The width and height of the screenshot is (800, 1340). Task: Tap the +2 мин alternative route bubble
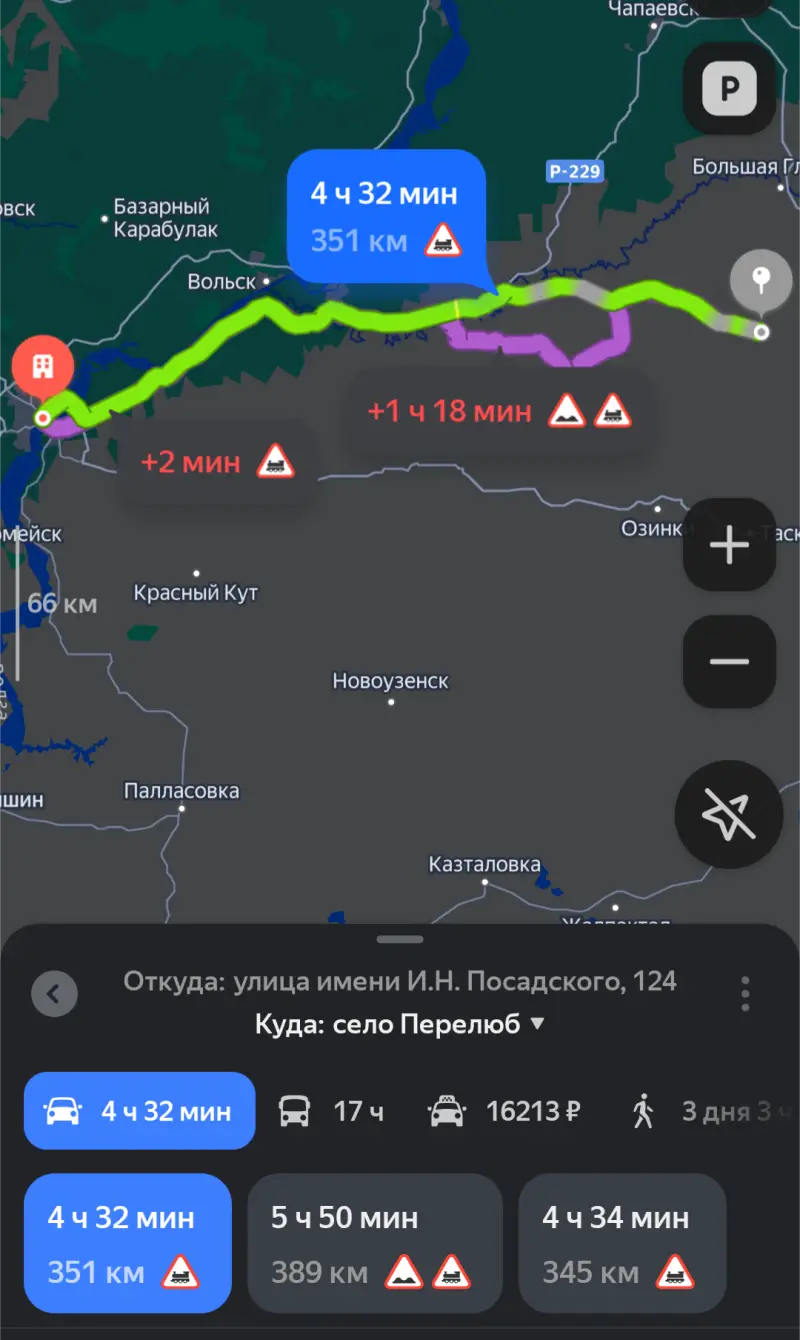pyautogui.click(x=217, y=462)
